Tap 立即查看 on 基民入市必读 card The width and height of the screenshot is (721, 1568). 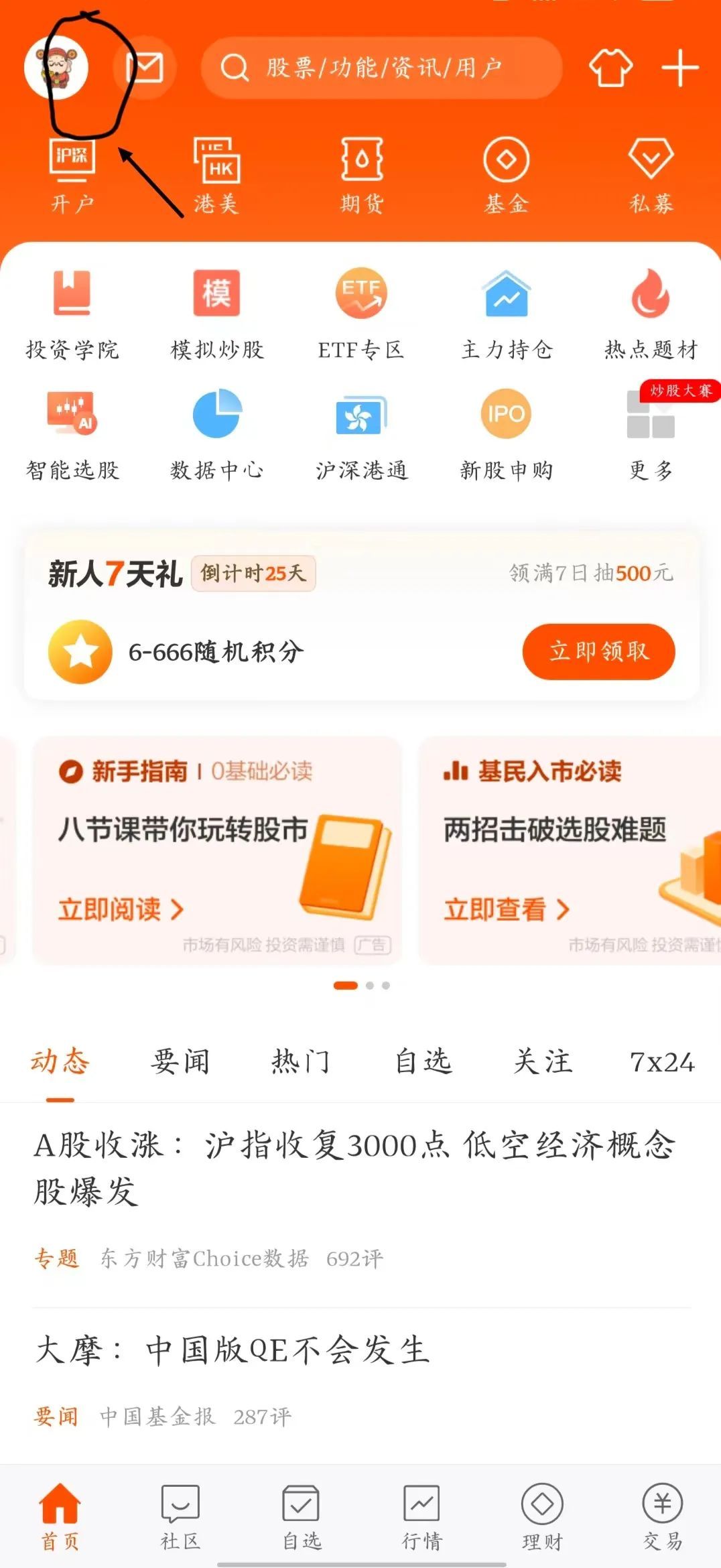coord(507,909)
